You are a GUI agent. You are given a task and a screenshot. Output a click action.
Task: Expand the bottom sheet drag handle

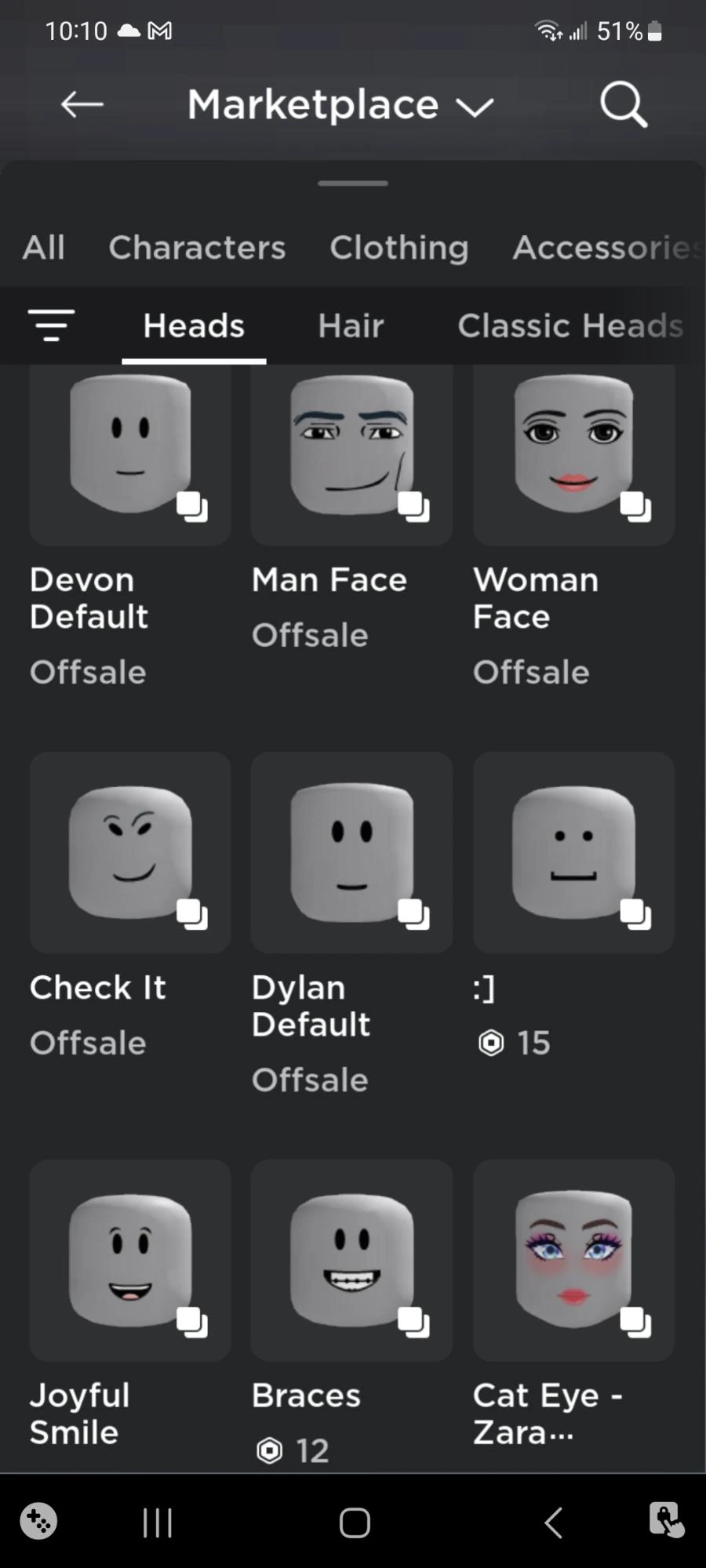352,183
